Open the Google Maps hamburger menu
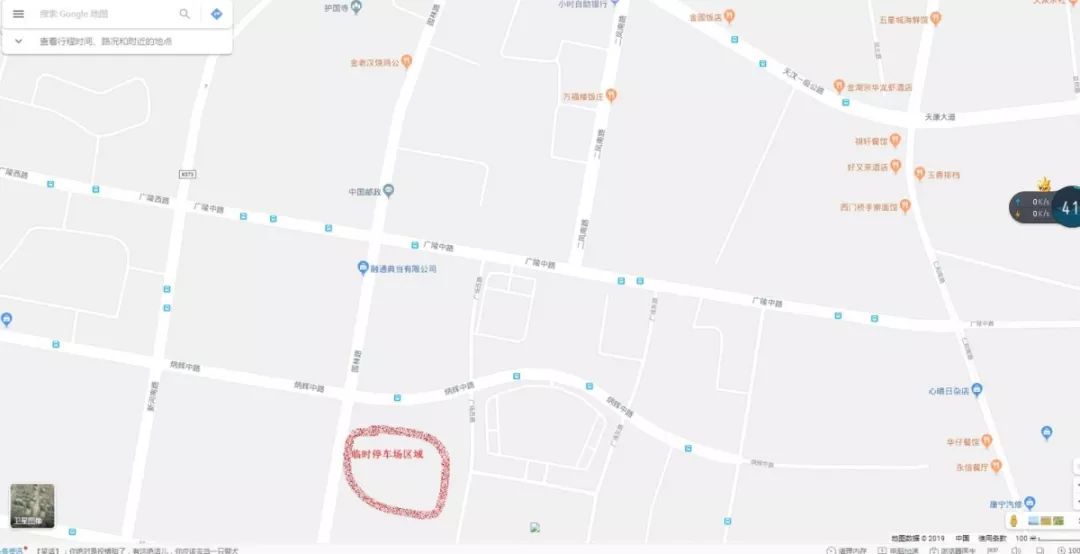Image resolution: width=1080 pixels, height=554 pixels. point(18,14)
